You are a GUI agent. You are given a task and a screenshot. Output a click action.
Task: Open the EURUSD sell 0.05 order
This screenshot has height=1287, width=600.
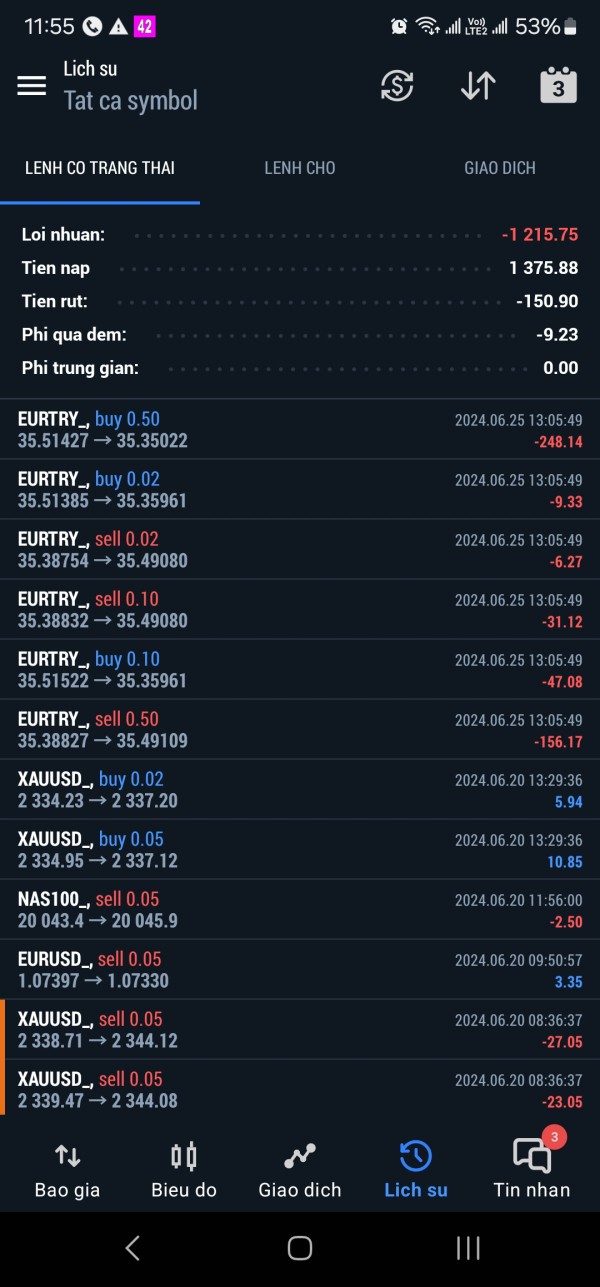(x=300, y=970)
